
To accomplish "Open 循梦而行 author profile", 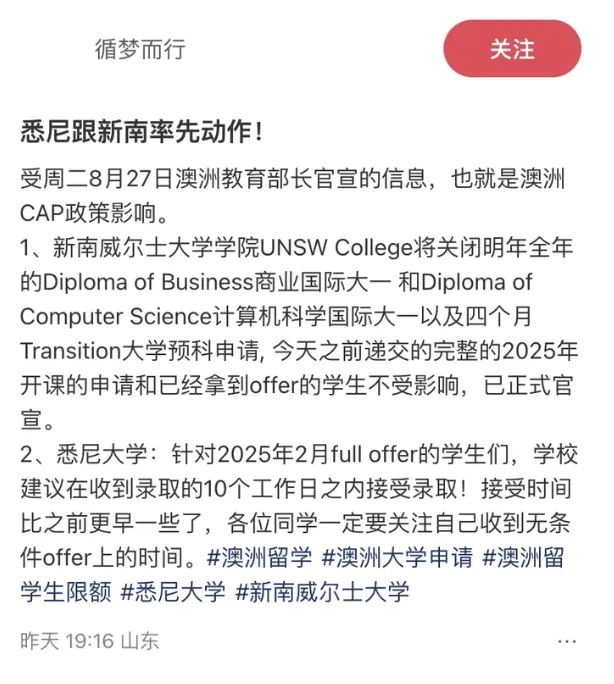I will (x=140, y=48).
